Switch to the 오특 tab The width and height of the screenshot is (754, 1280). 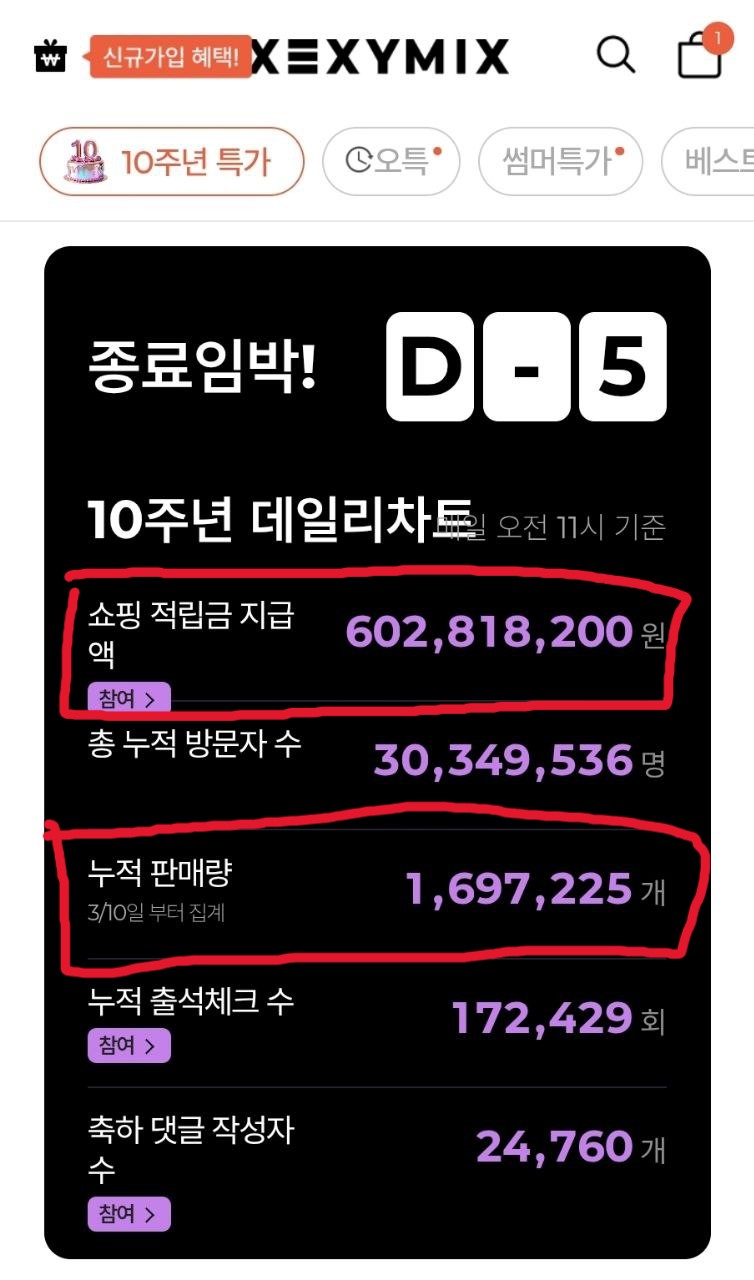390,161
